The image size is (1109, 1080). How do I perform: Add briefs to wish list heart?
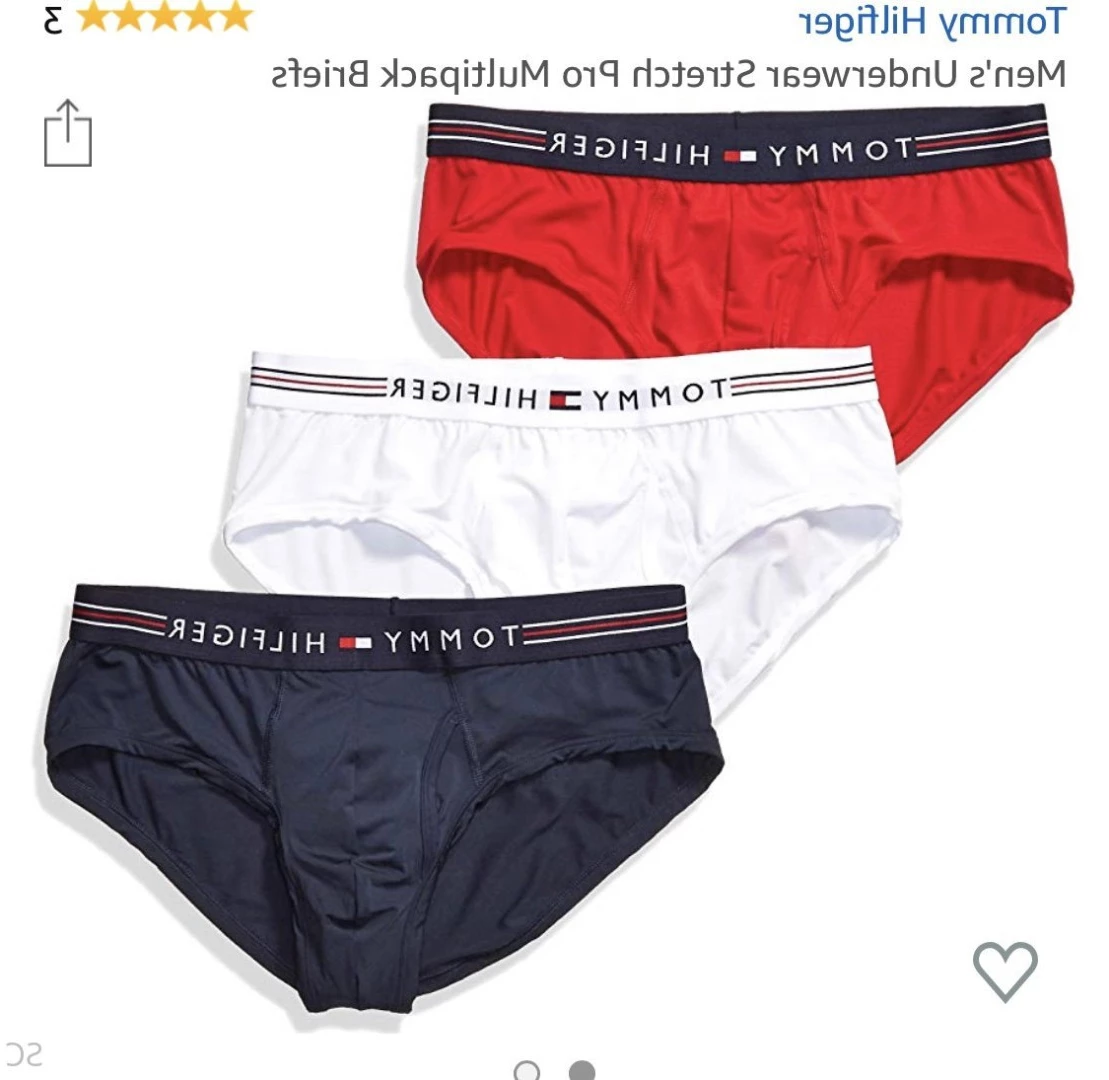pos(1005,970)
